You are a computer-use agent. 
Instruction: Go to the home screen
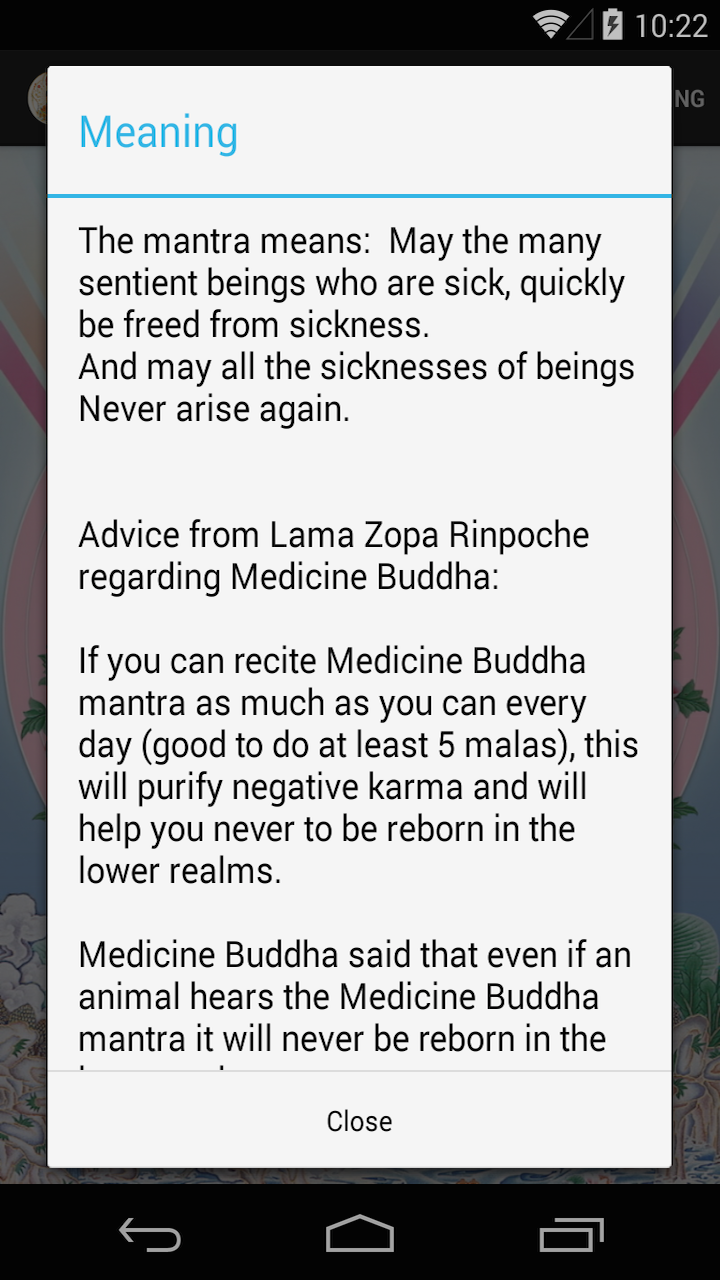(360, 1233)
